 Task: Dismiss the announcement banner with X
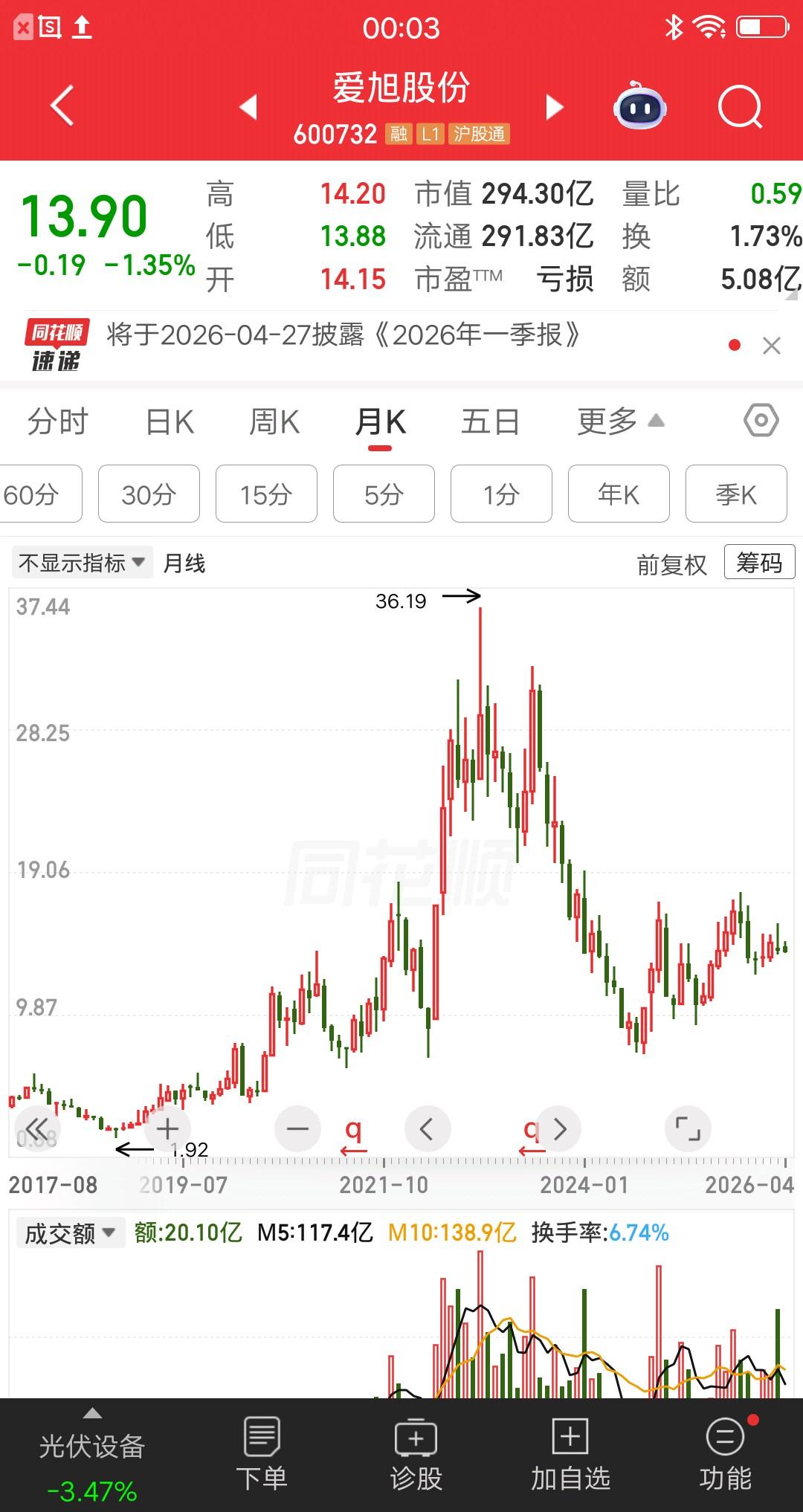pyautogui.click(x=772, y=343)
